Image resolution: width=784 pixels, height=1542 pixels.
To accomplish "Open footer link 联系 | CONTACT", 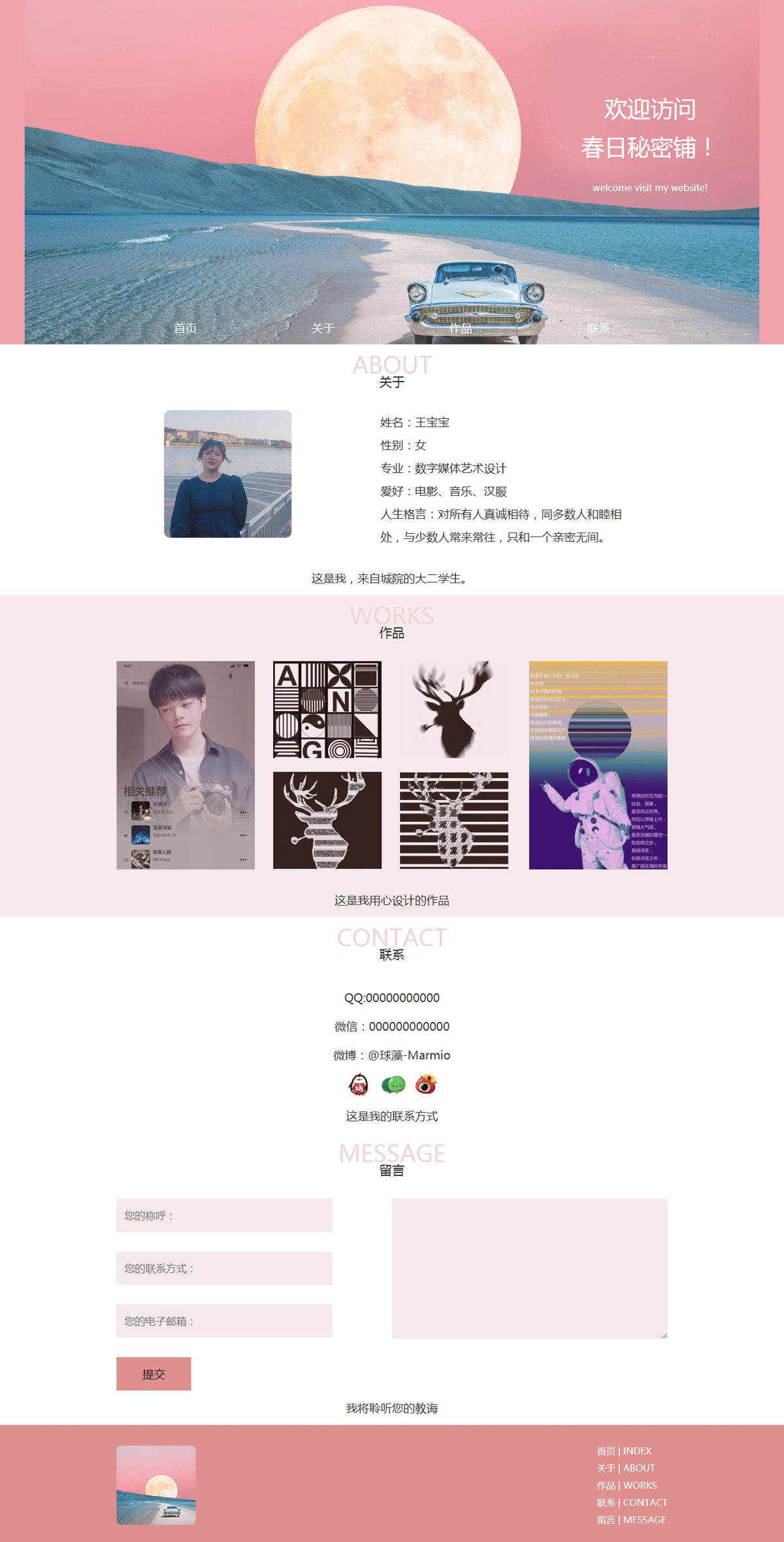I will [x=632, y=1503].
